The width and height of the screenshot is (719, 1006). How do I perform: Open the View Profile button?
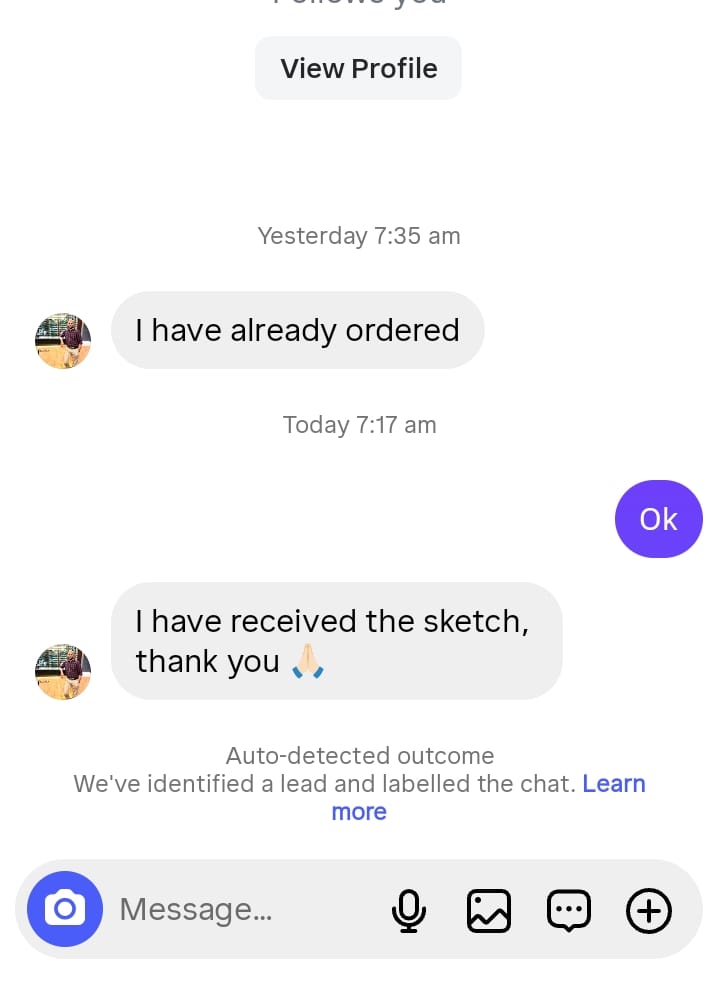tap(358, 68)
